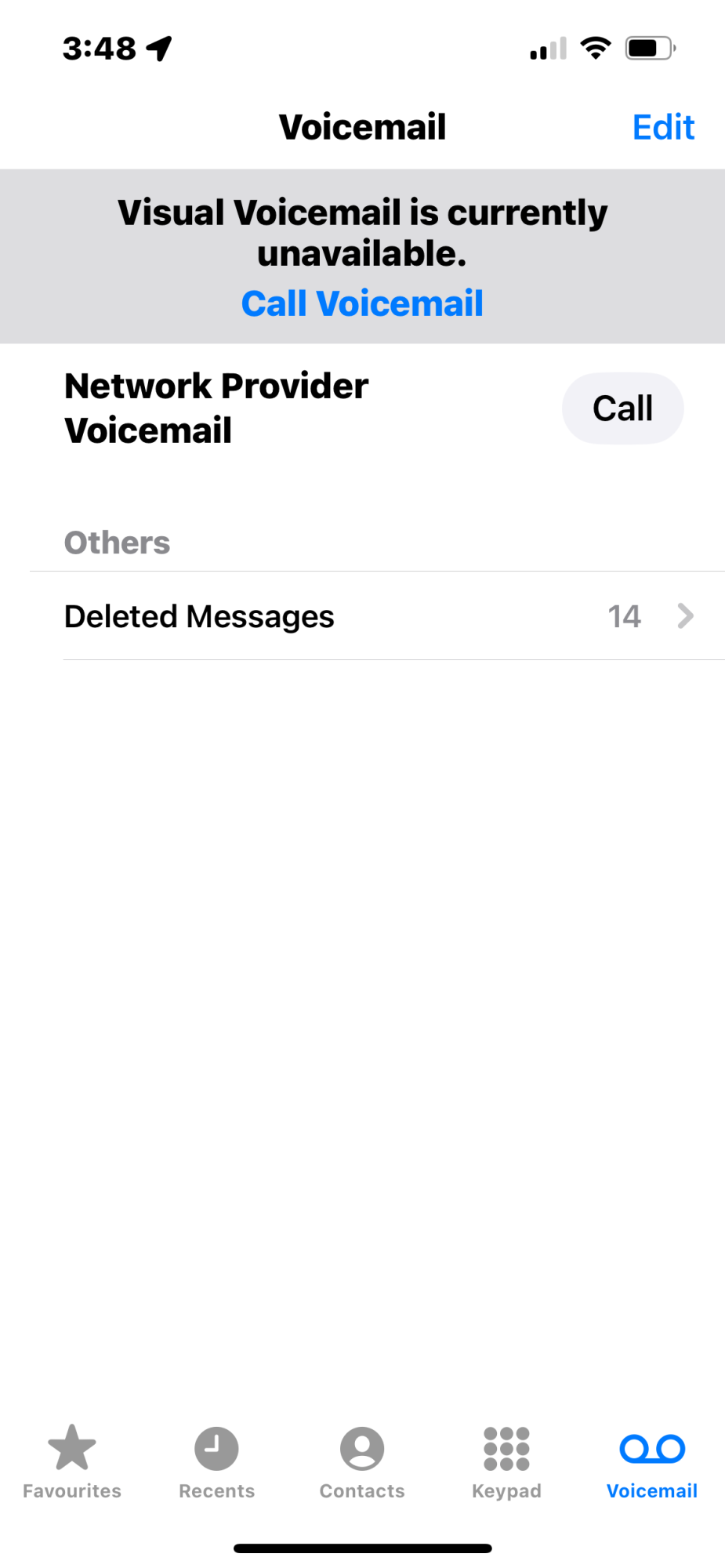The height and width of the screenshot is (1568, 725).
Task: Open Deleted Messages
Action: [x=378, y=616]
